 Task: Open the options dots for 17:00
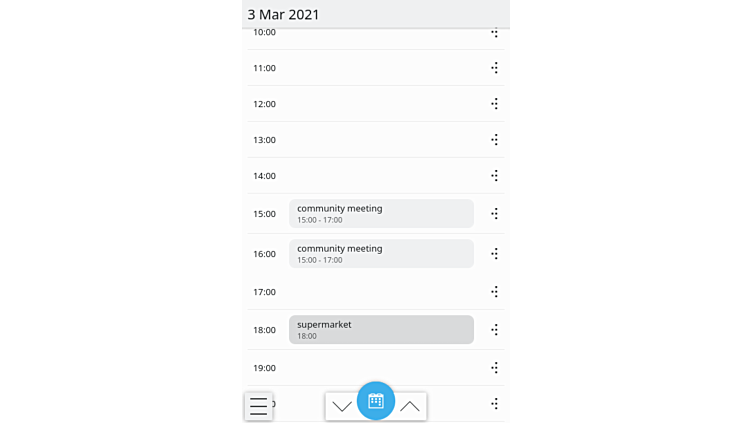[495, 292]
